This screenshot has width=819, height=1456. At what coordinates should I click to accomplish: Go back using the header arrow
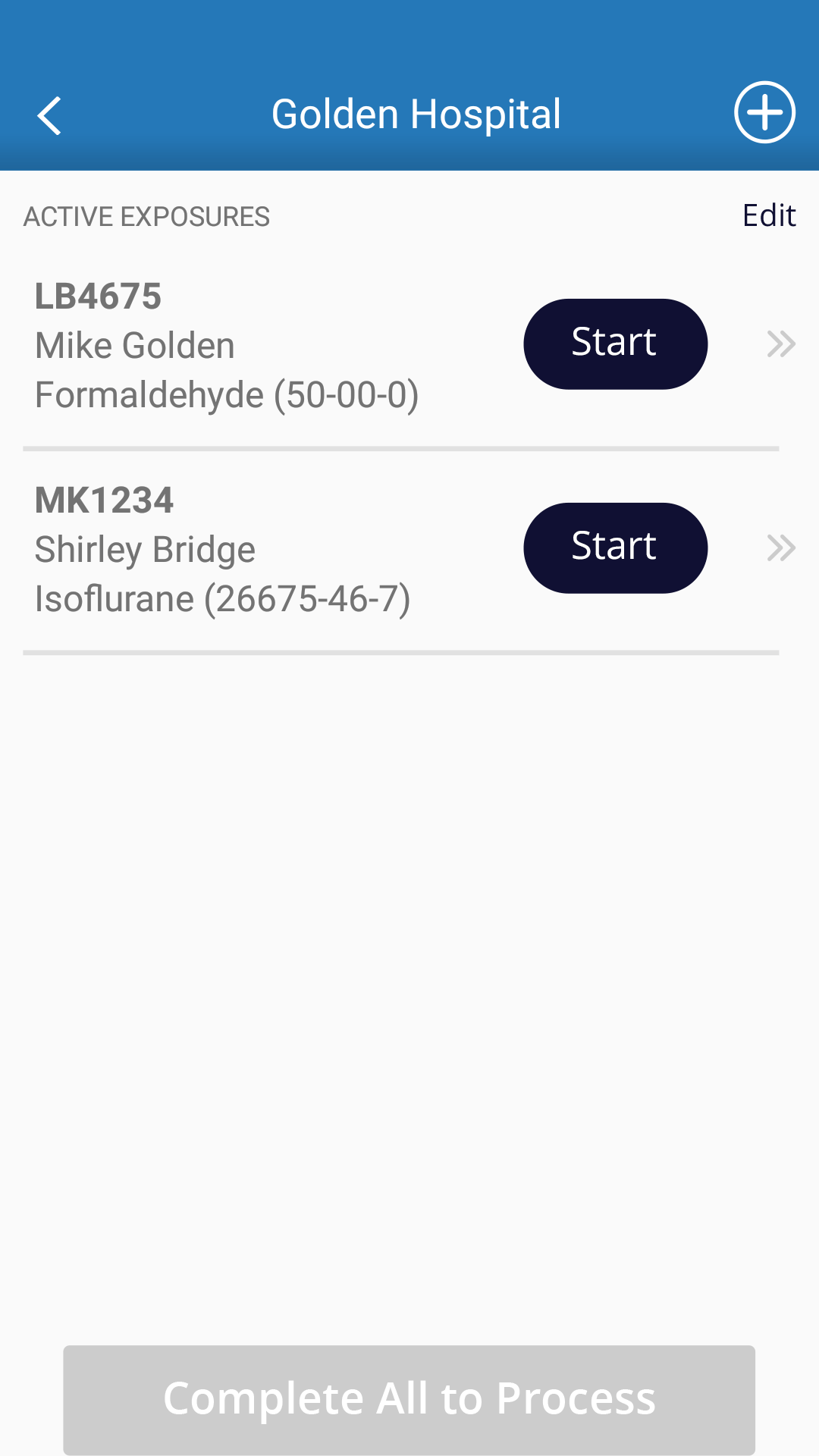[x=49, y=116]
